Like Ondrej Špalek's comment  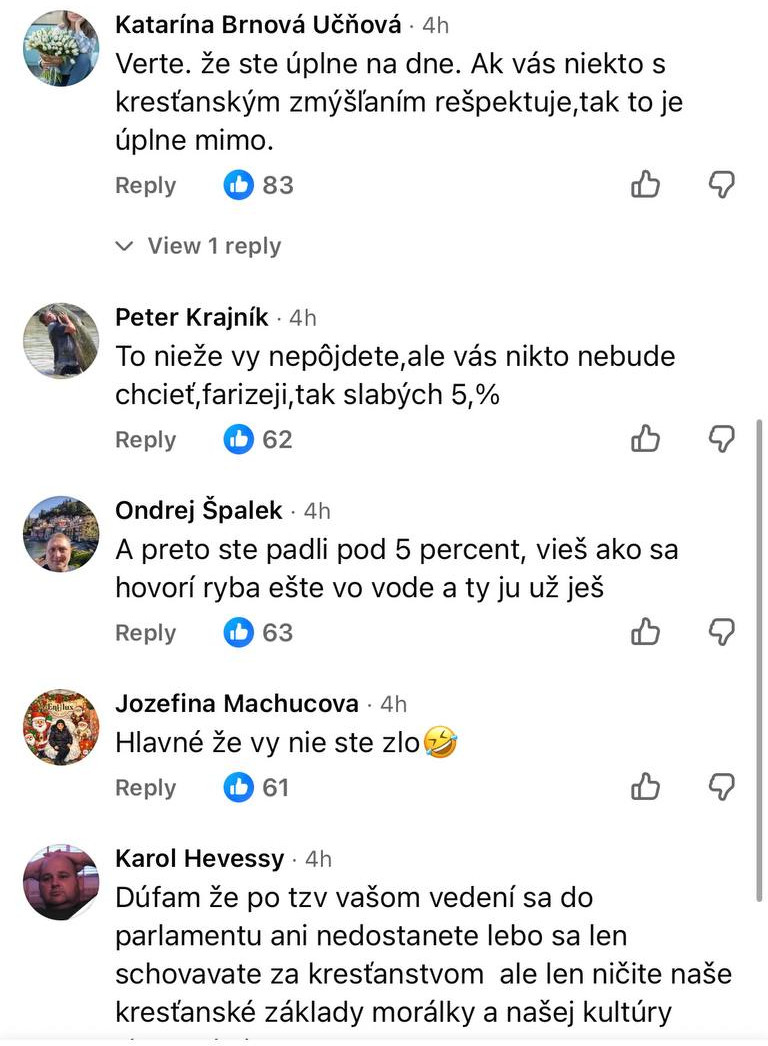(x=646, y=631)
